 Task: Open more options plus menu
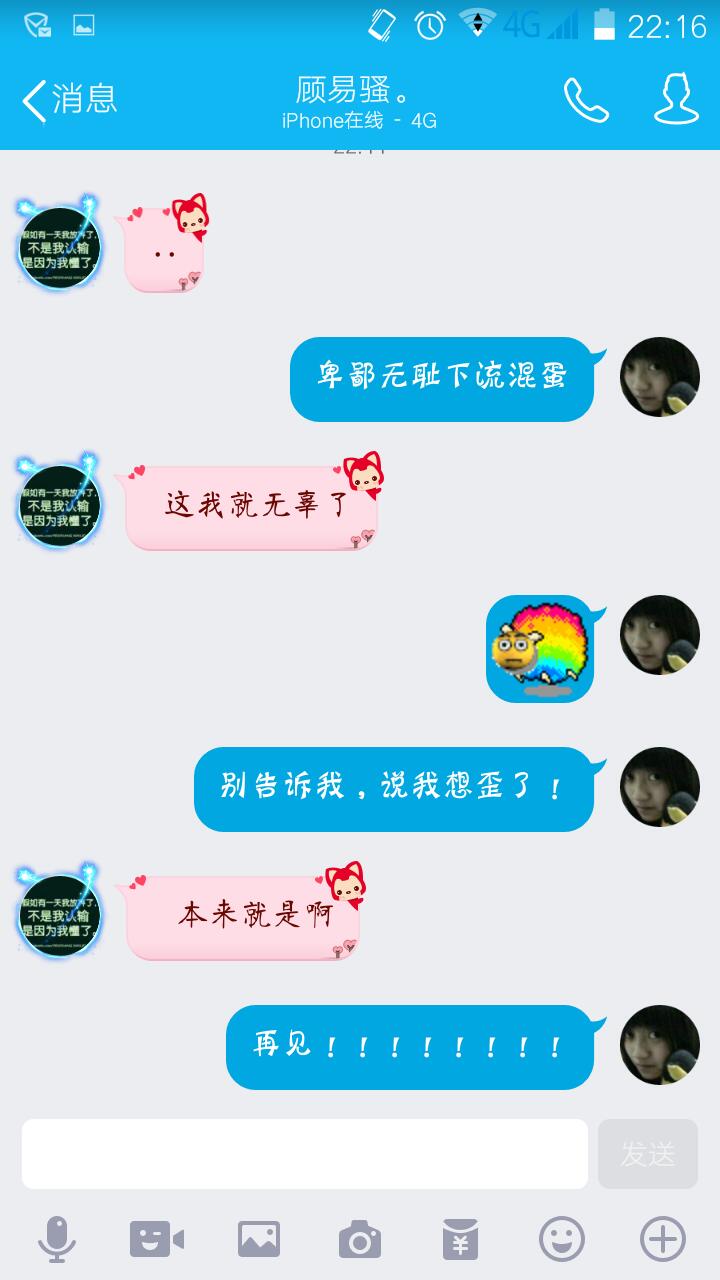[663, 1240]
